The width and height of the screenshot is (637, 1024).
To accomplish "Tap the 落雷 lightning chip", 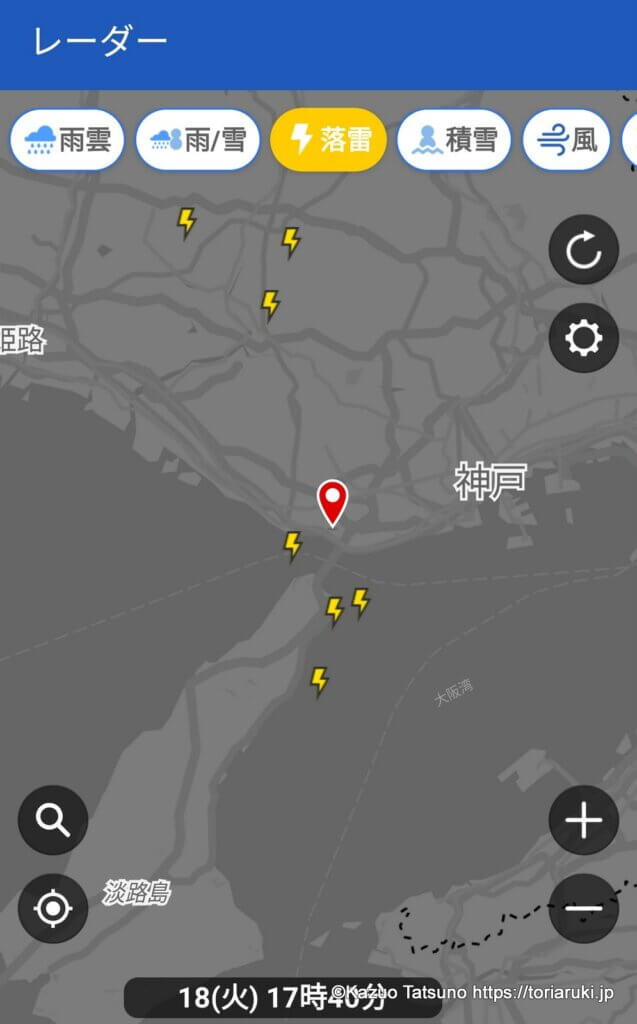I will (x=329, y=140).
